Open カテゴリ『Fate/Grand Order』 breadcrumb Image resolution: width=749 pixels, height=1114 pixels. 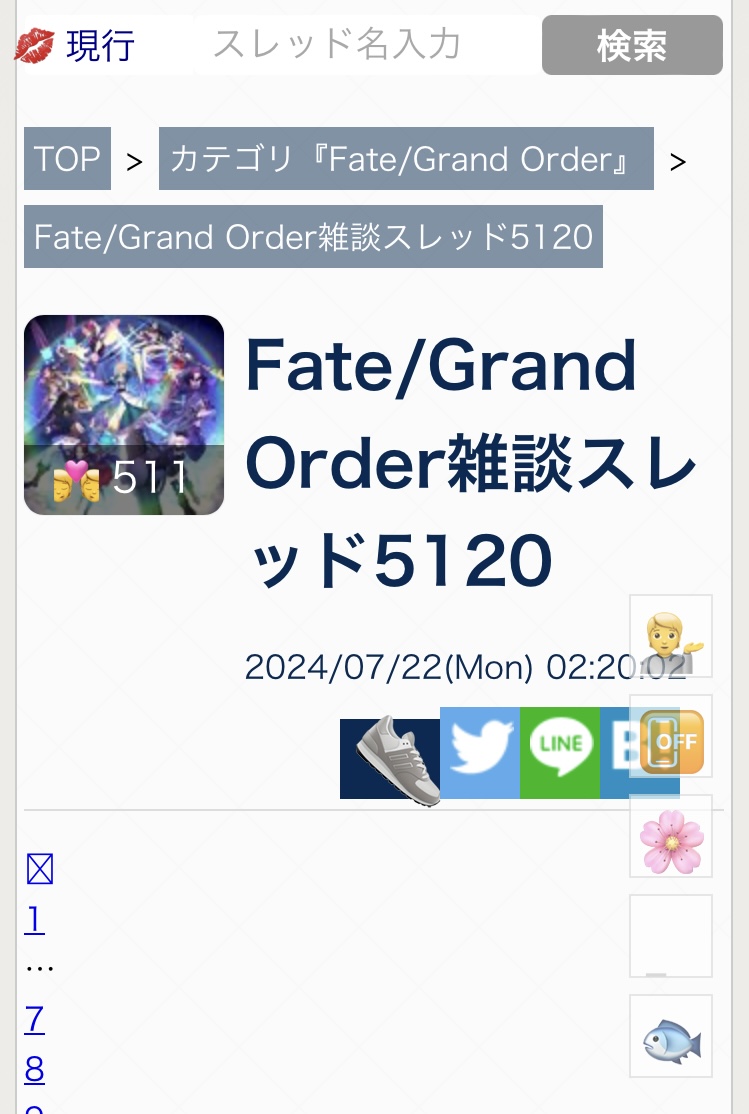pos(406,158)
